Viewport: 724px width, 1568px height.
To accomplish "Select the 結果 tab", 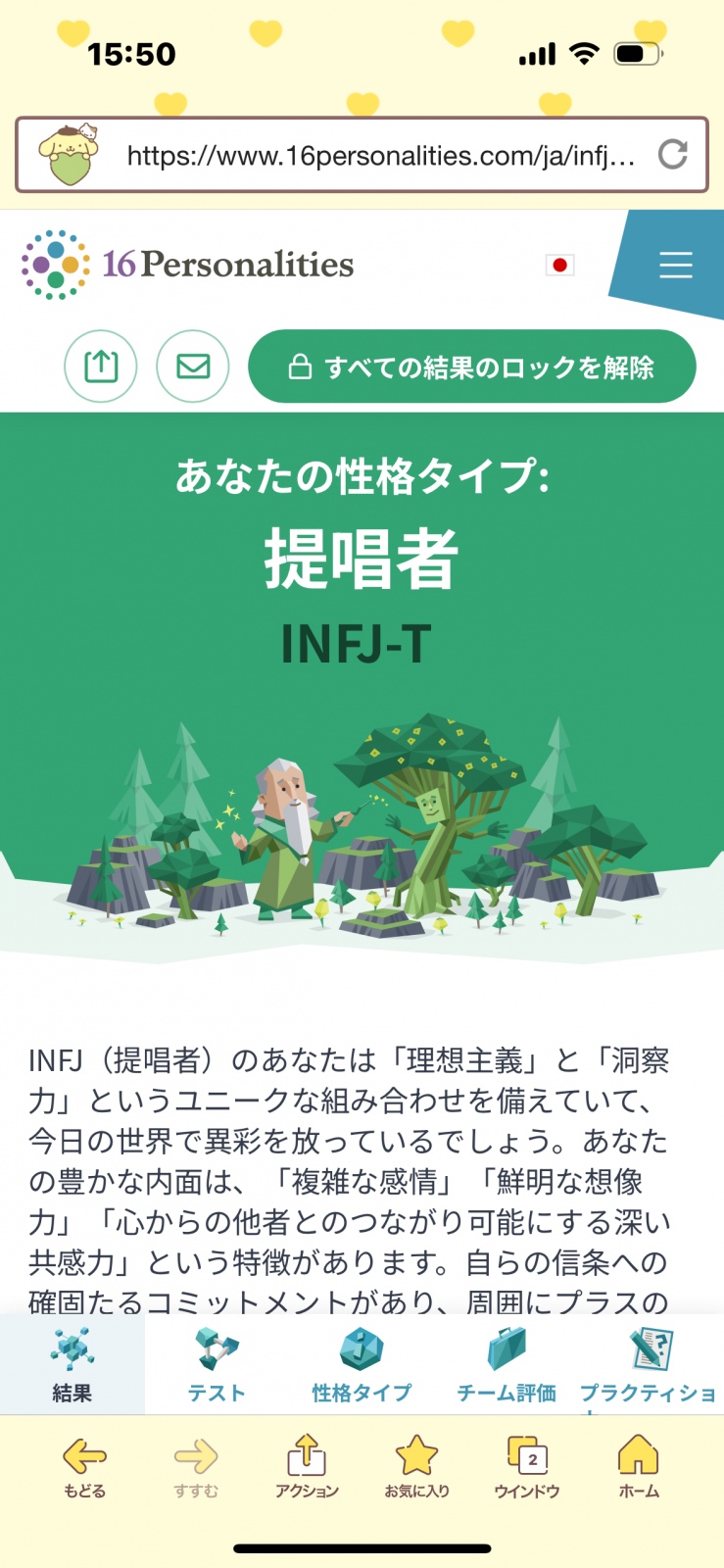I will [x=72, y=1364].
